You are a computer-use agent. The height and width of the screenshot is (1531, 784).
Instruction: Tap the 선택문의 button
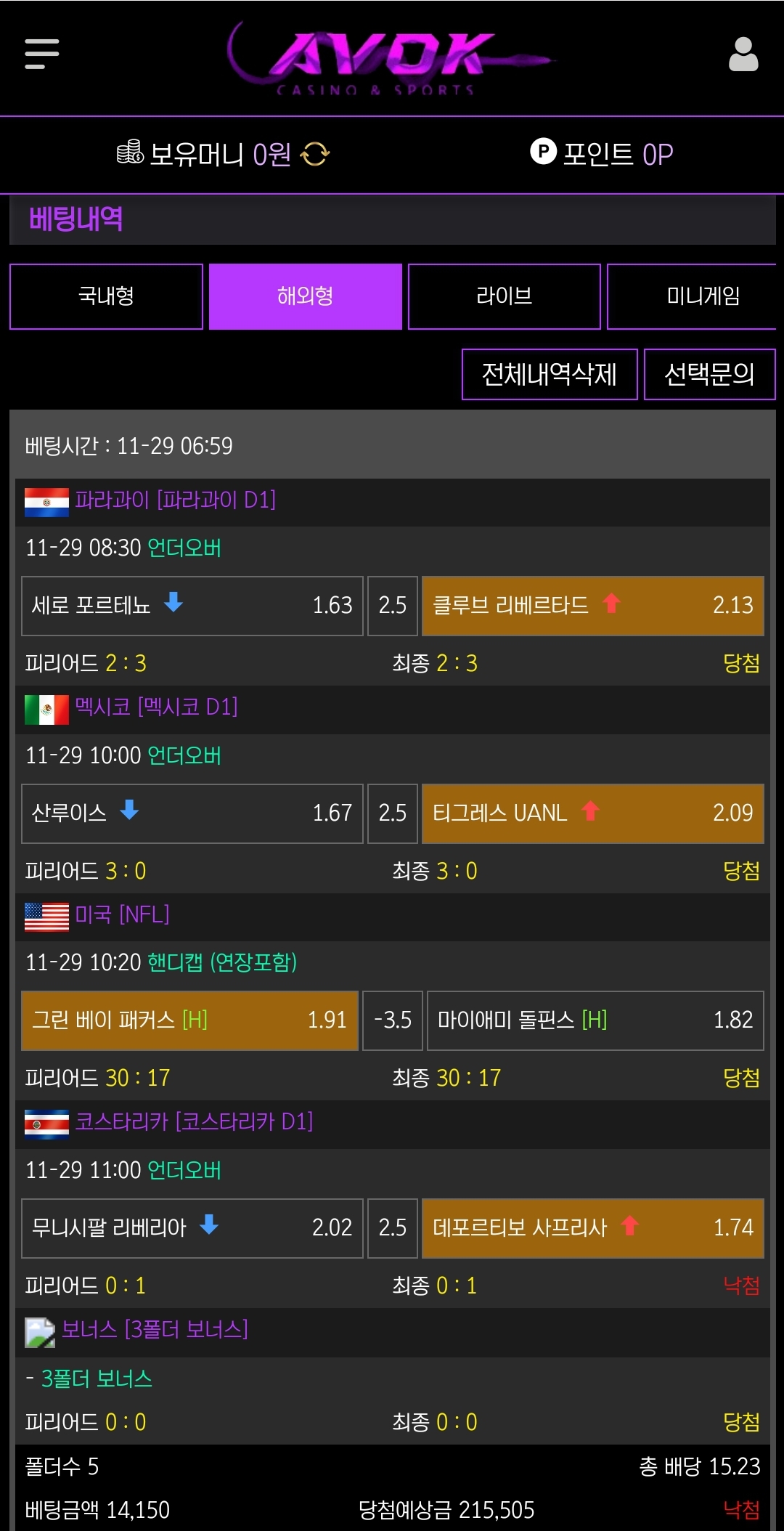(x=709, y=374)
